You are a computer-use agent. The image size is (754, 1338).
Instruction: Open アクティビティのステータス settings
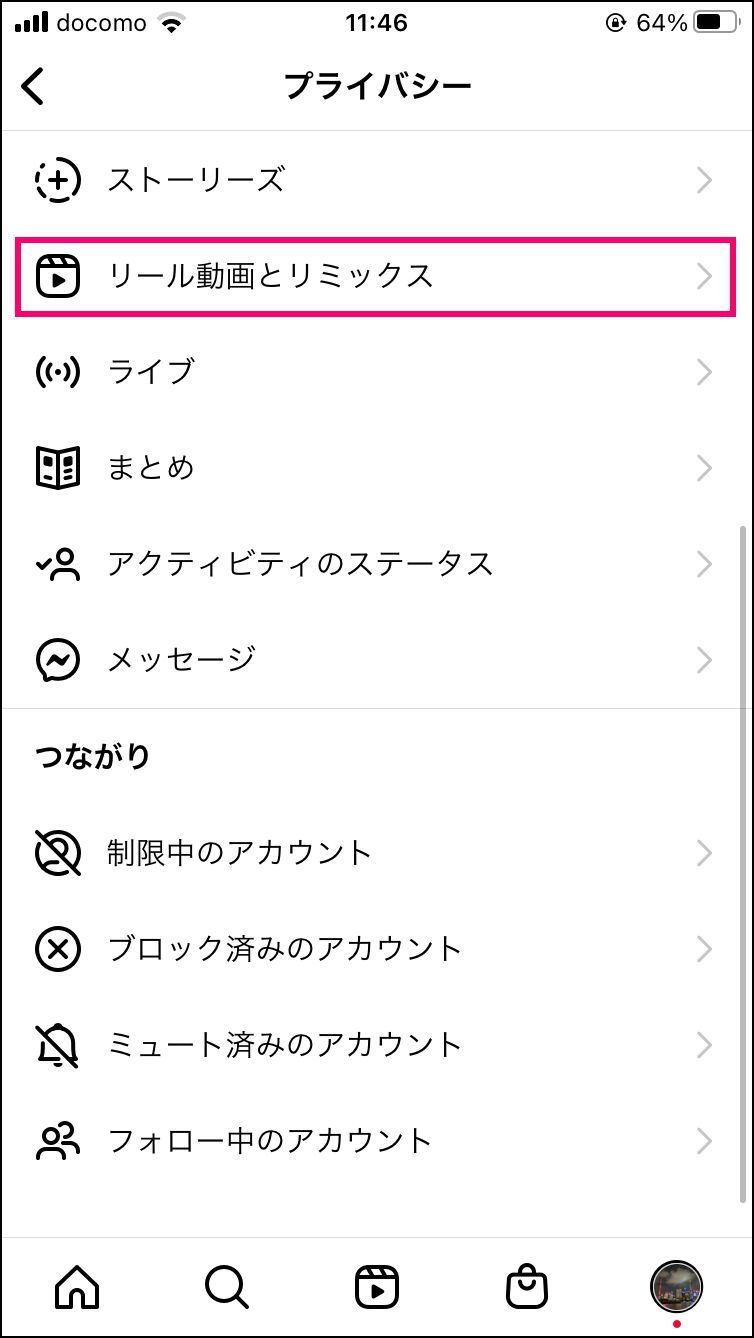click(377, 564)
